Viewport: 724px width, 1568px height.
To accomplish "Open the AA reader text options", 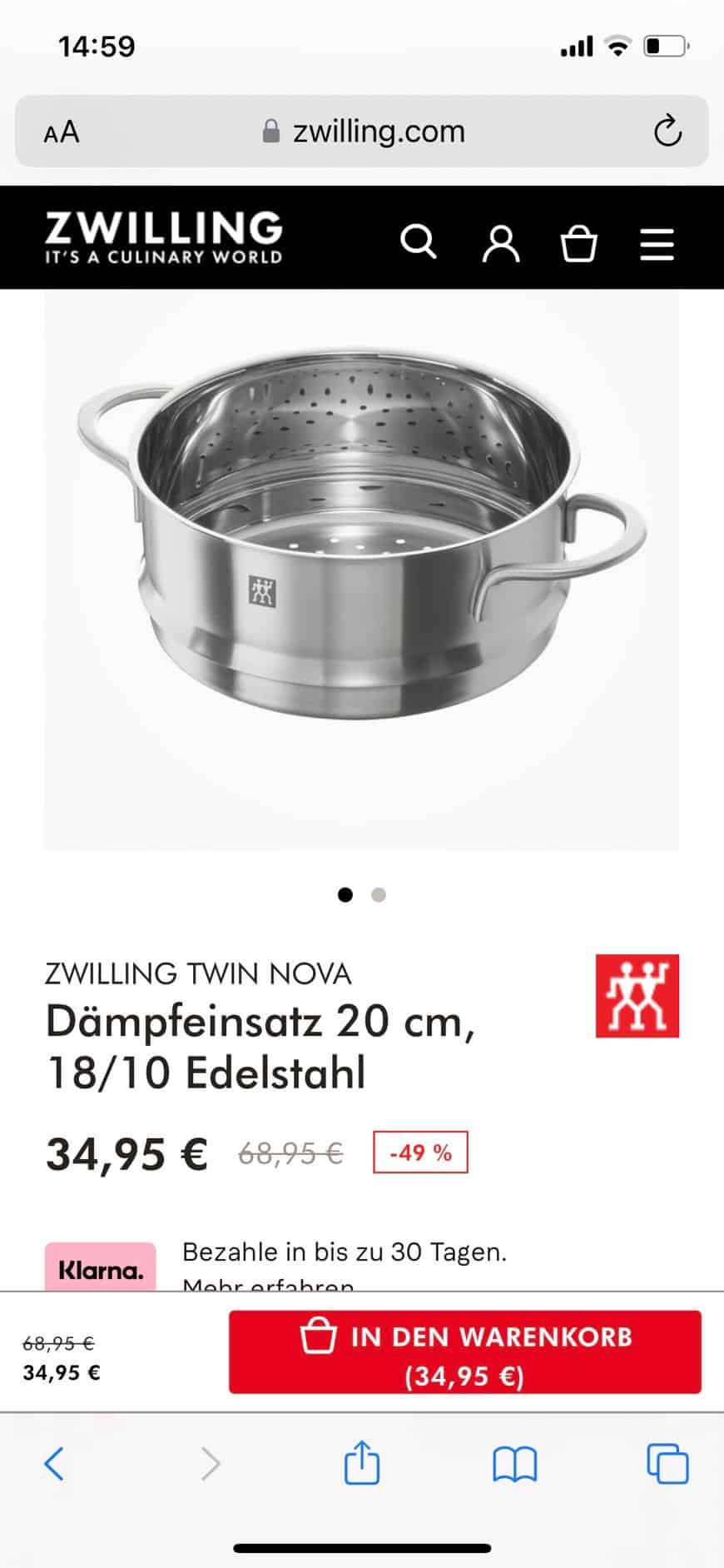I will [x=62, y=132].
